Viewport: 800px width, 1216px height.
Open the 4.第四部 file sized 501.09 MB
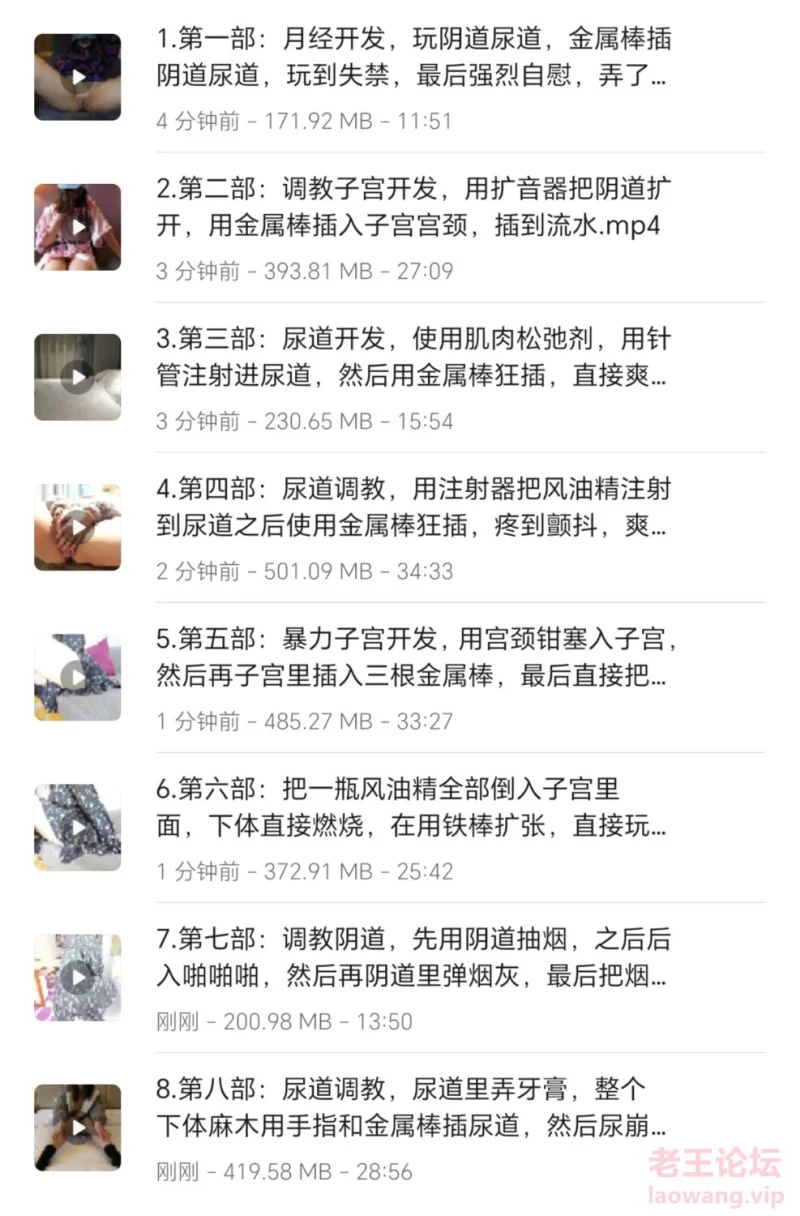[414, 508]
